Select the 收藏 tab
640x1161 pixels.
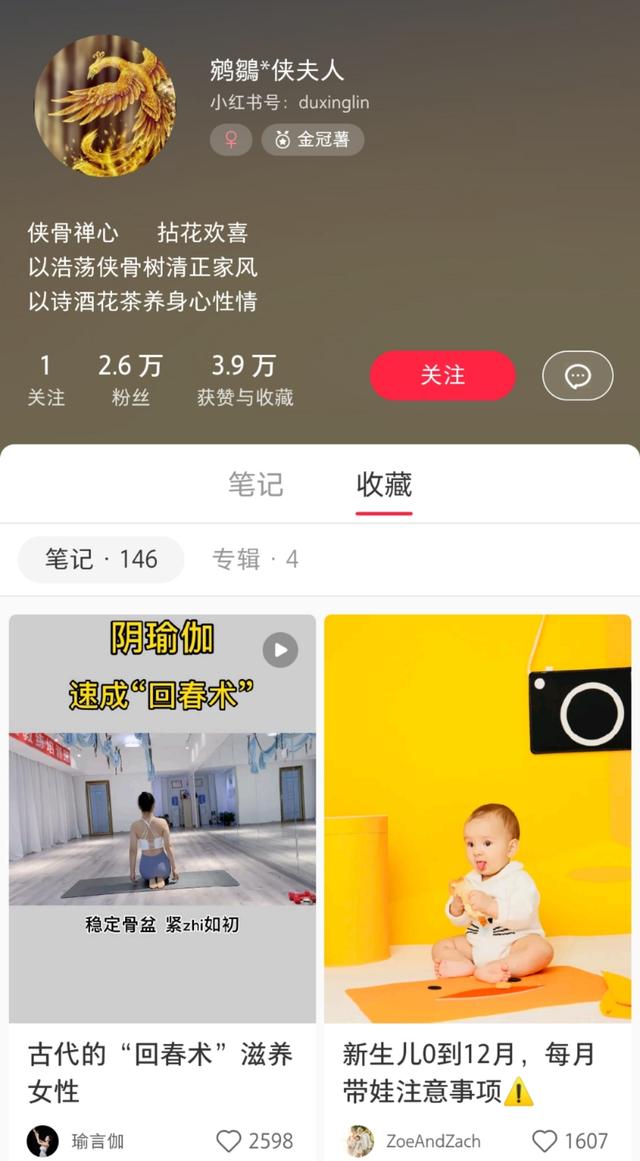coord(384,485)
